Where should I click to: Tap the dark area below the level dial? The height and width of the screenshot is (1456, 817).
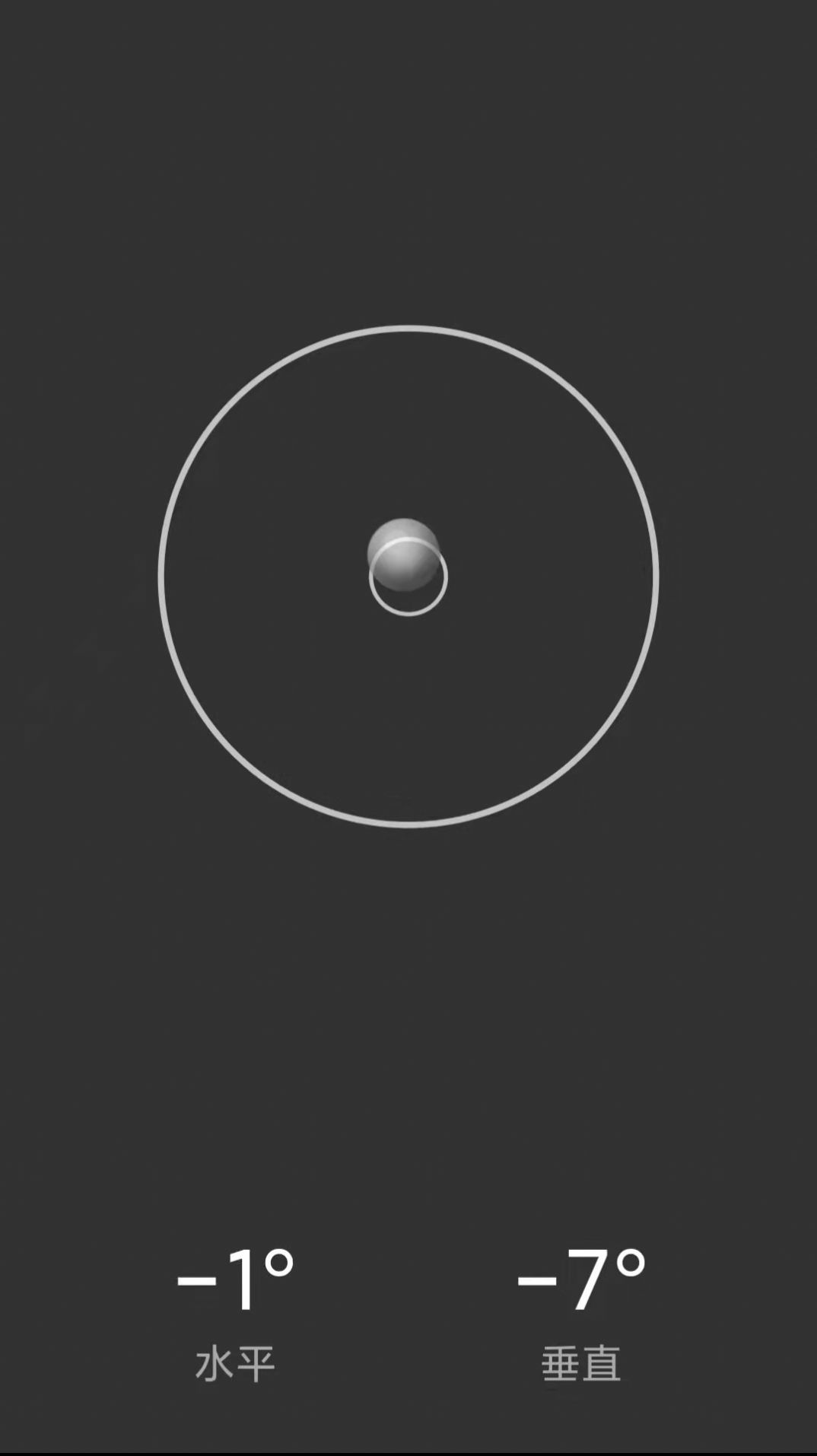[x=408, y=989]
